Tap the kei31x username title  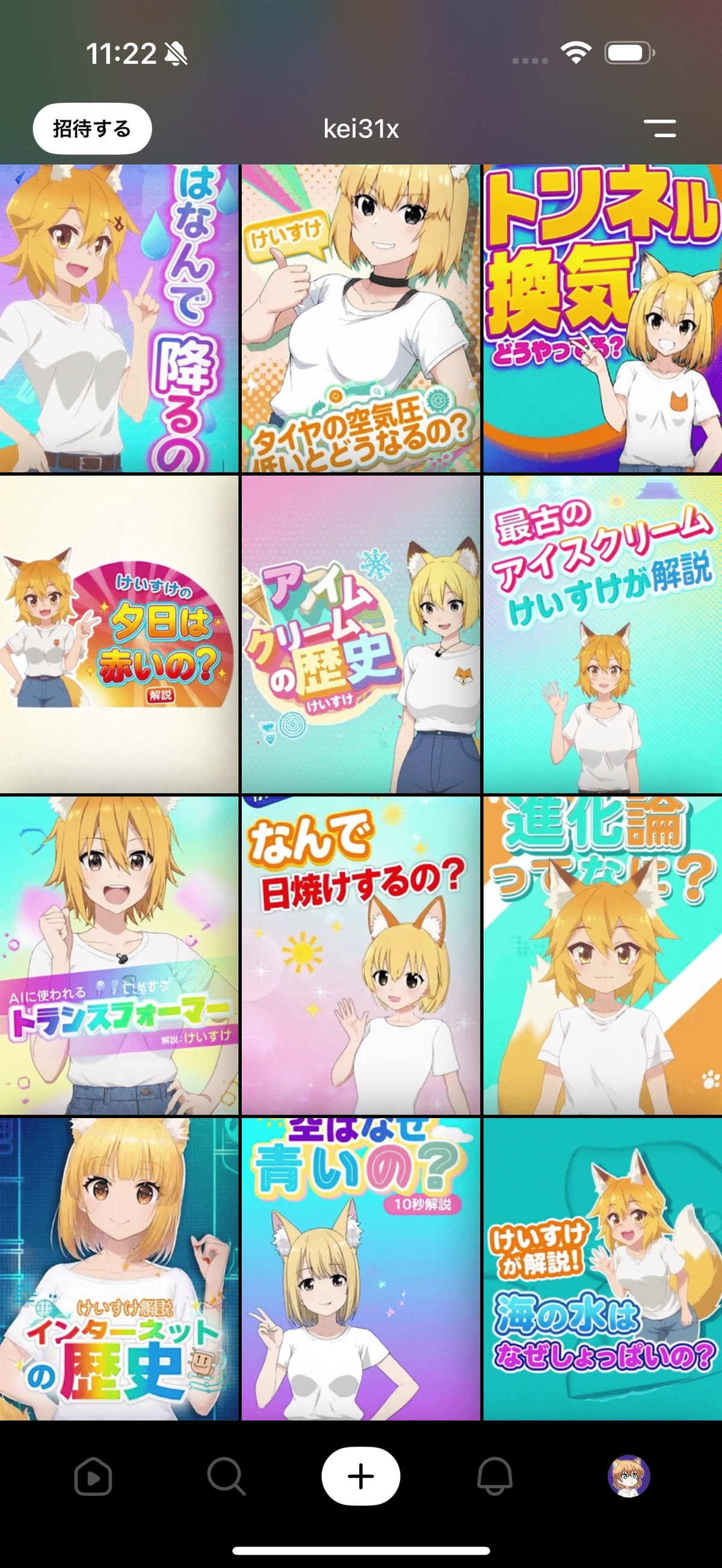(x=361, y=129)
